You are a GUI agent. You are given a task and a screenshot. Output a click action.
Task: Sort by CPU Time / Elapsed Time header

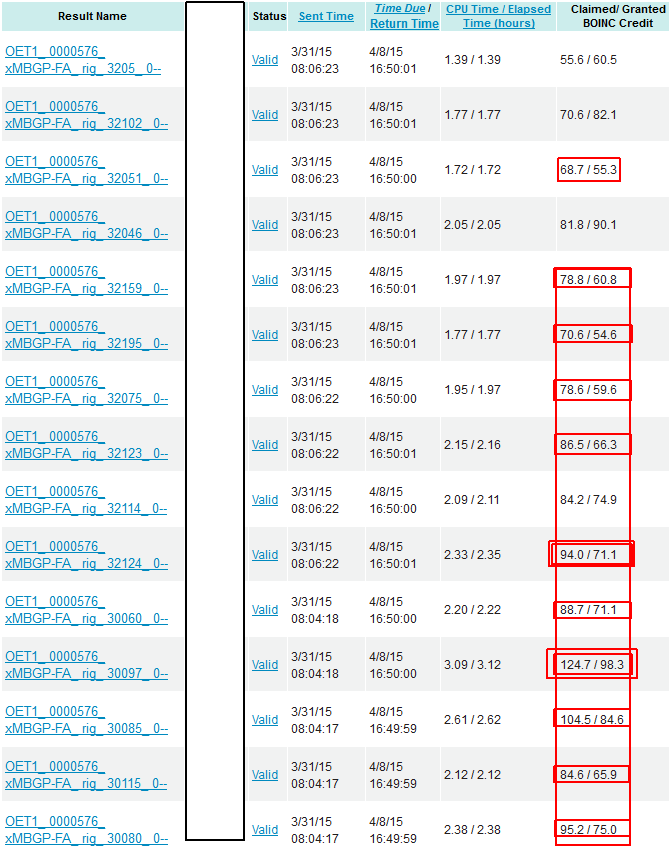coord(498,16)
